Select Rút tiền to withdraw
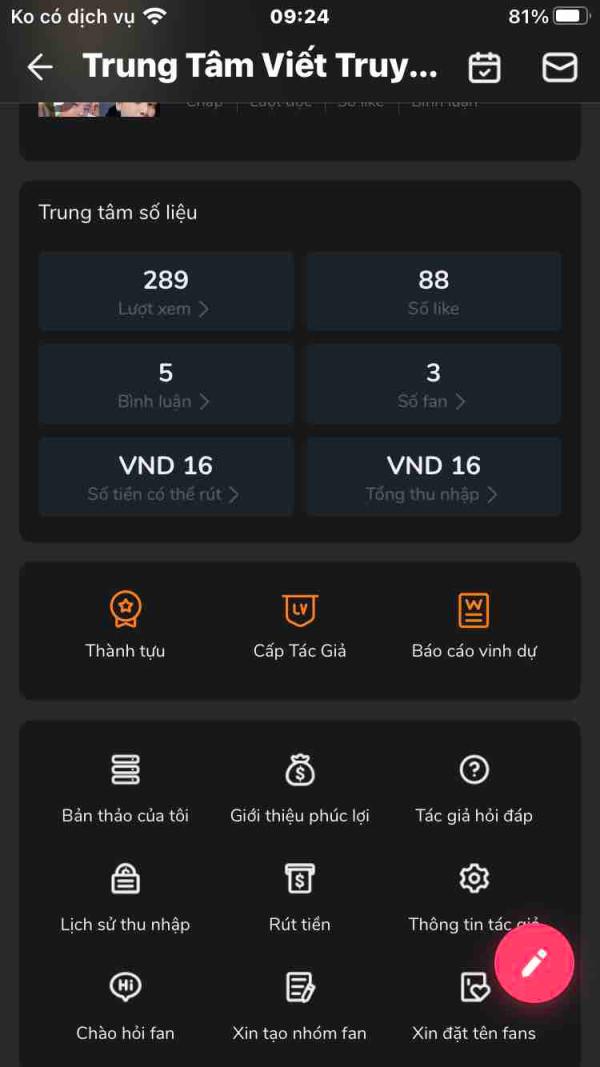The height and width of the screenshot is (1067, 600). [x=299, y=897]
